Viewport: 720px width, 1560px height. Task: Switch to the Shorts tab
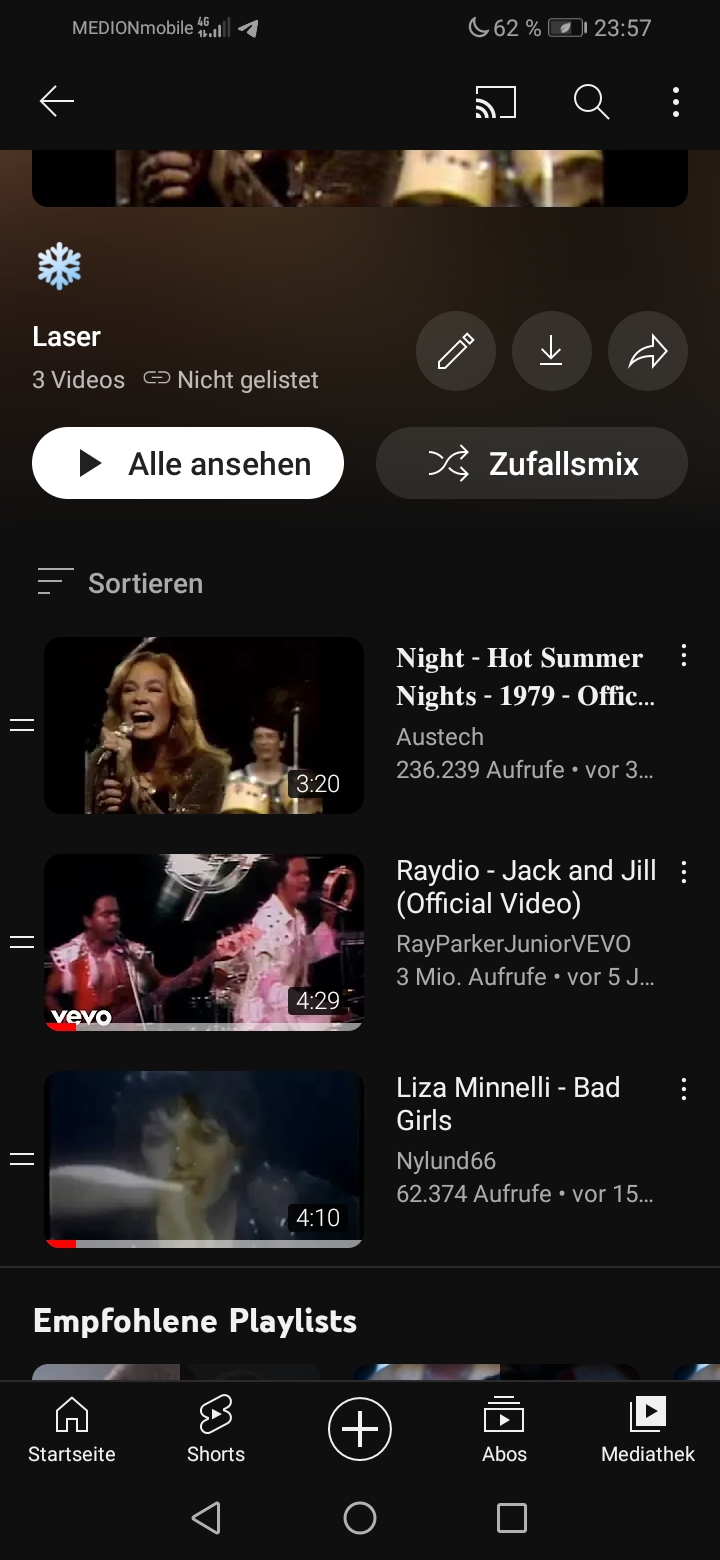point(216,1430)
